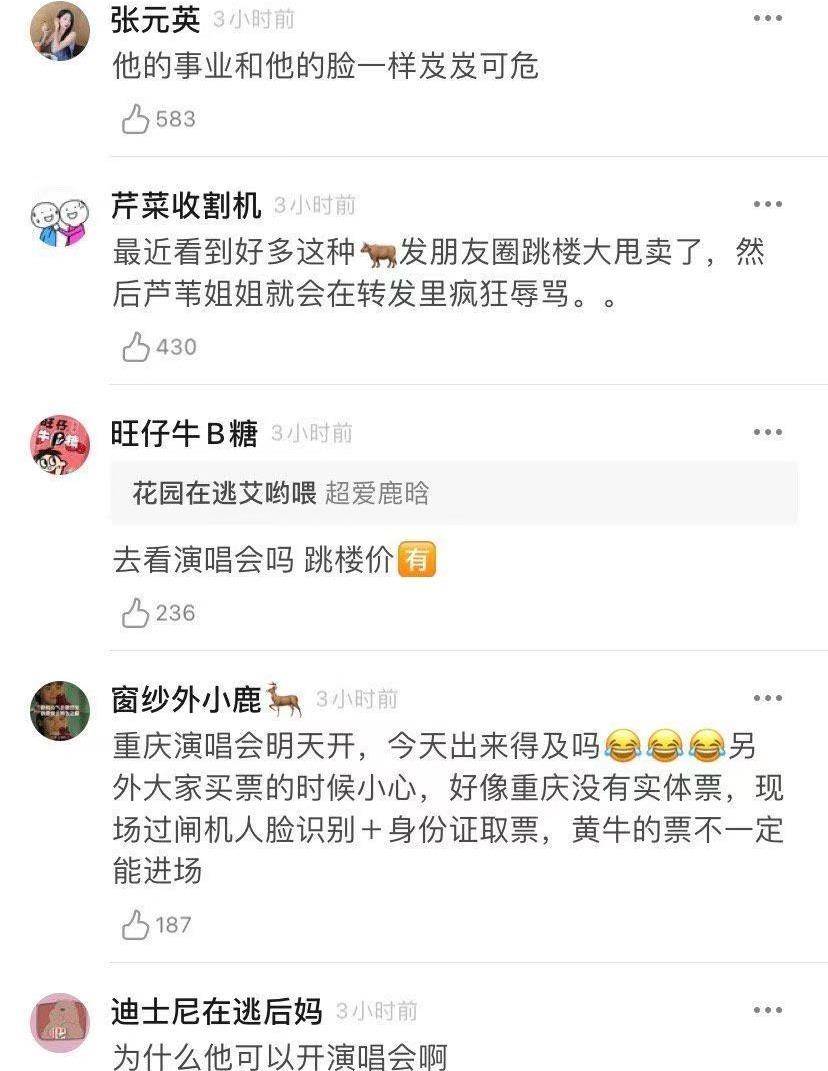The height and width of the screenshot is (1071, 828).
Task: Open 迪士尼在逃后妈's avatar
Action: 59,1022
